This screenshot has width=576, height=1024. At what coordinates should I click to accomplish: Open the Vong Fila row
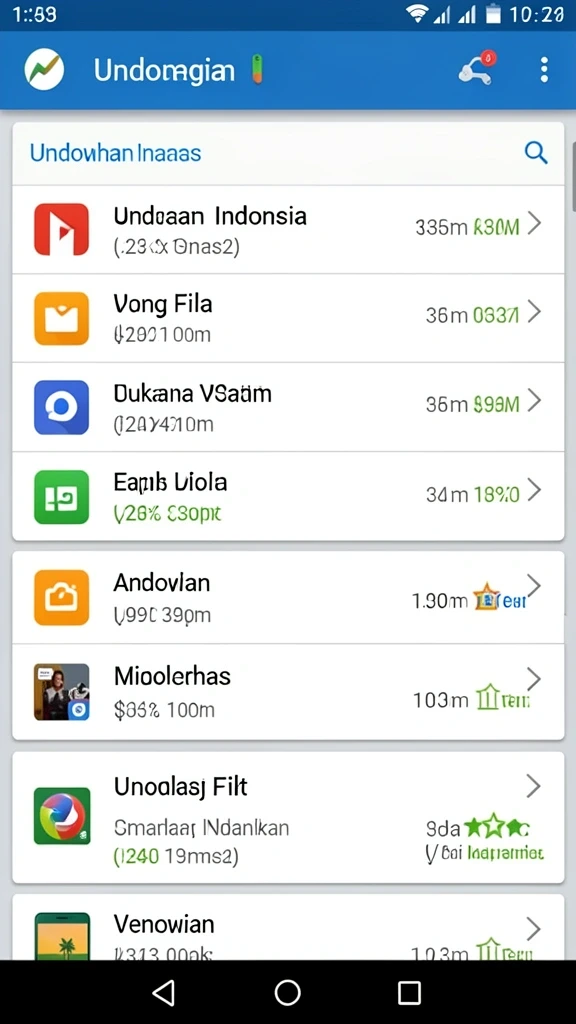click(x=288, y=318)
